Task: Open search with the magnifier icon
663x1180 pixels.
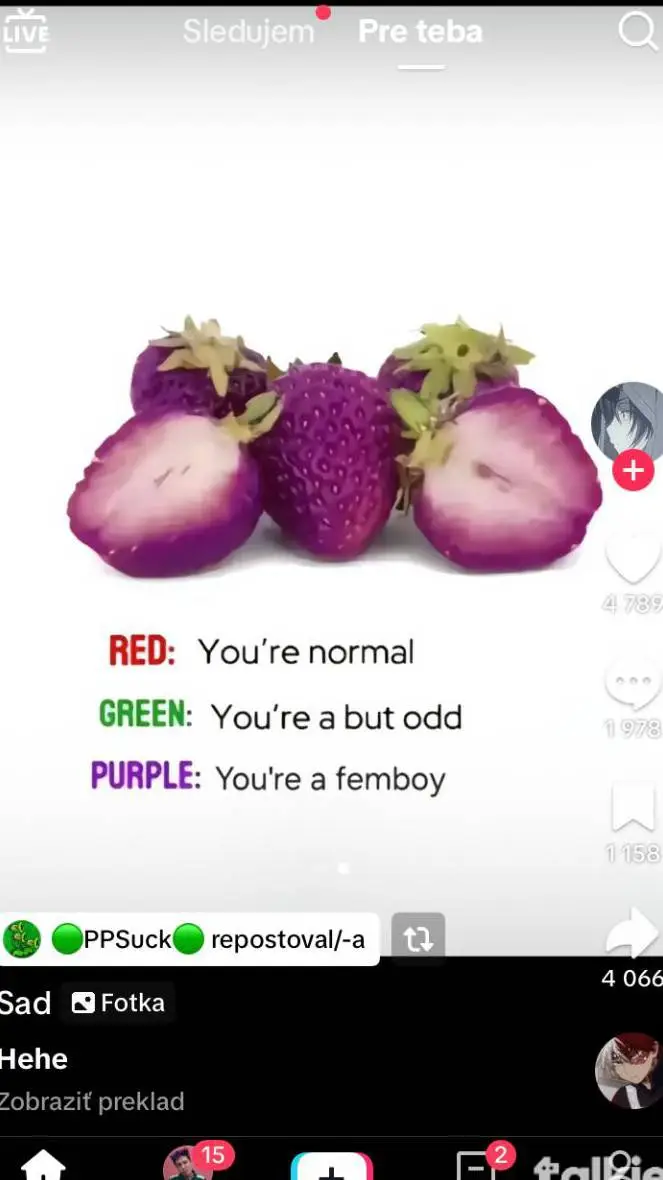Action: pos(637,32)
